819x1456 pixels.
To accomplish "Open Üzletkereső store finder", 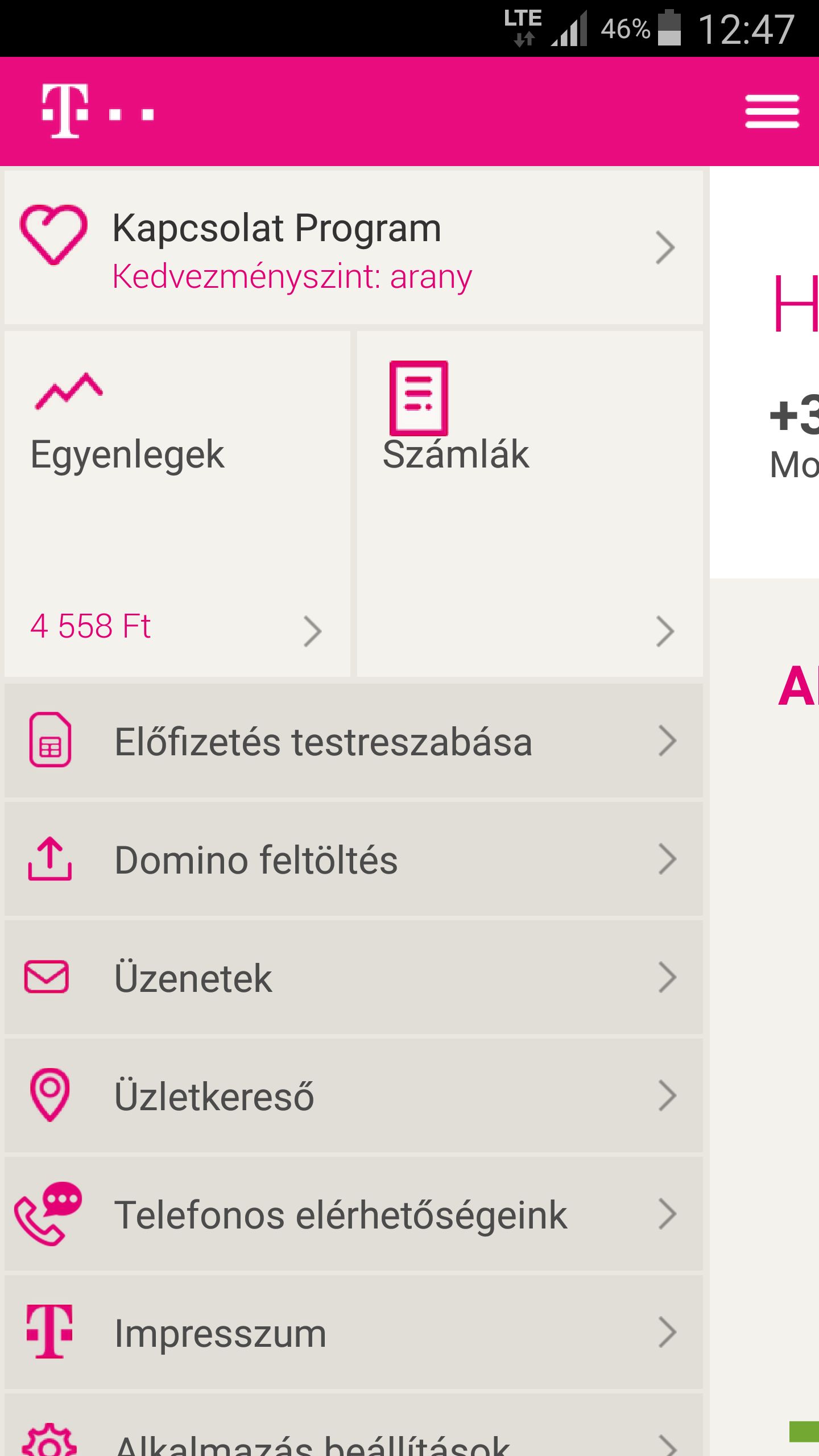I will coord(354,1095).
